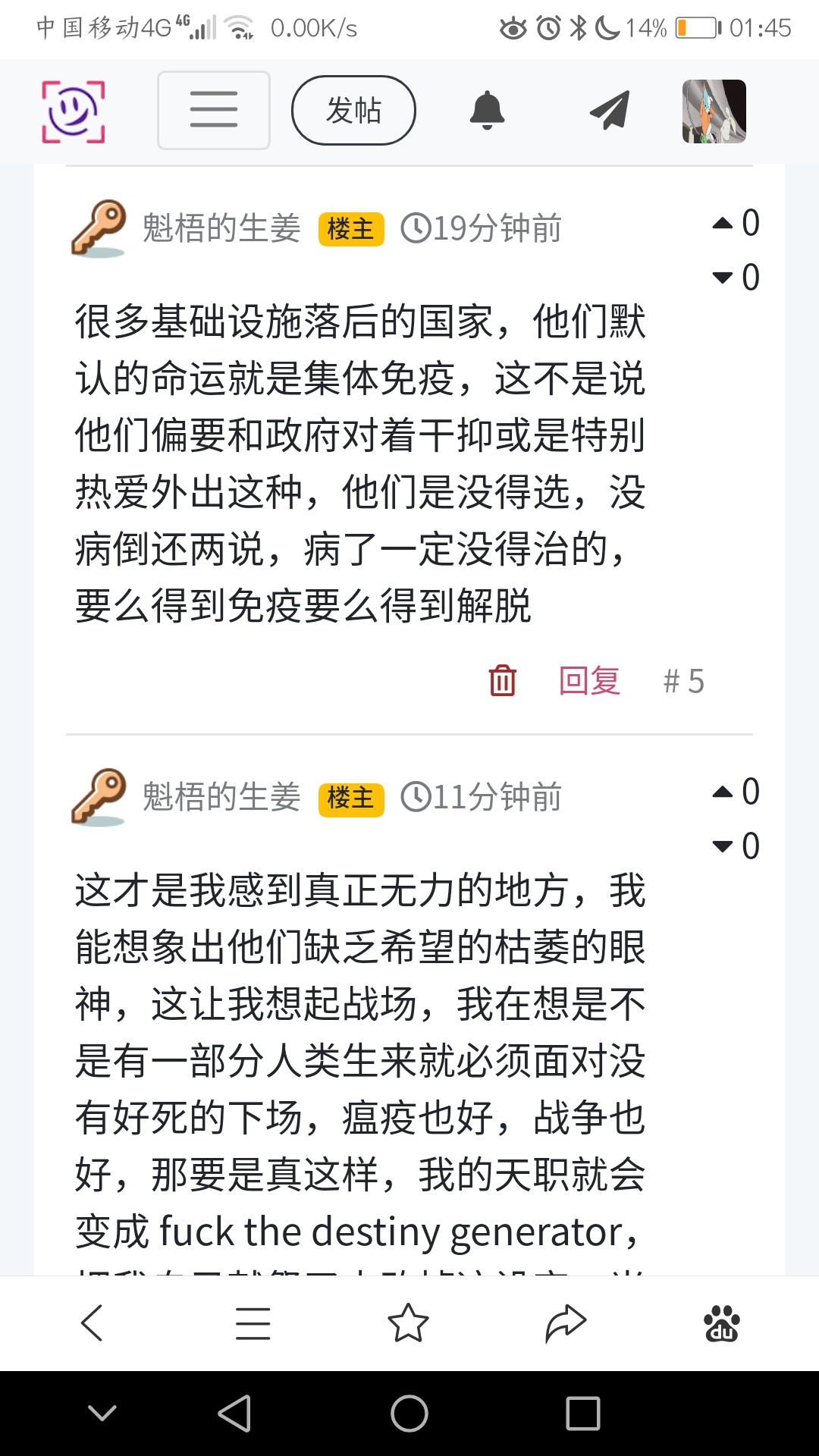Bookmark this page with the star
Screen dimensions: 819x1456
[x=408, y=1323]
